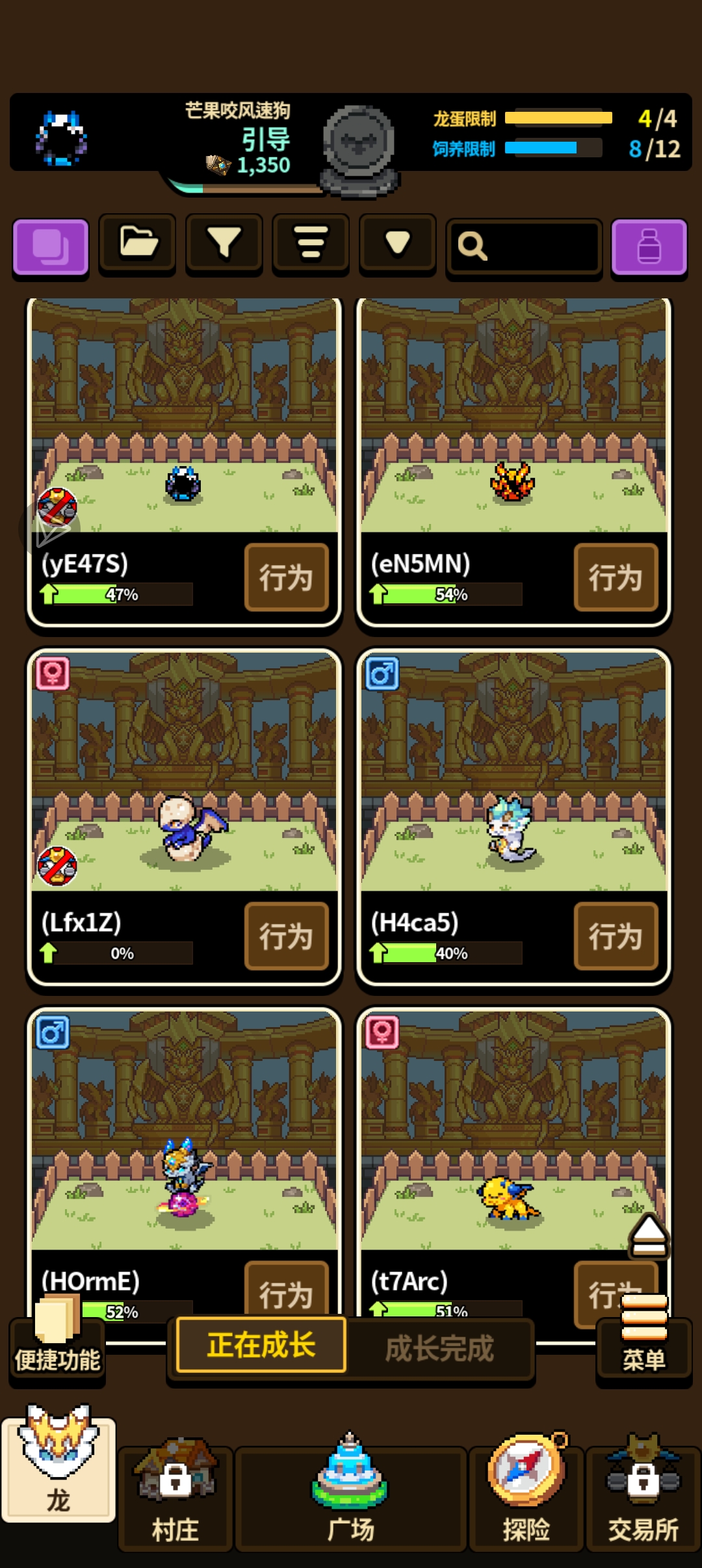
Task: Tap the purple potion bottle button
Action: [x=649, y=246]
